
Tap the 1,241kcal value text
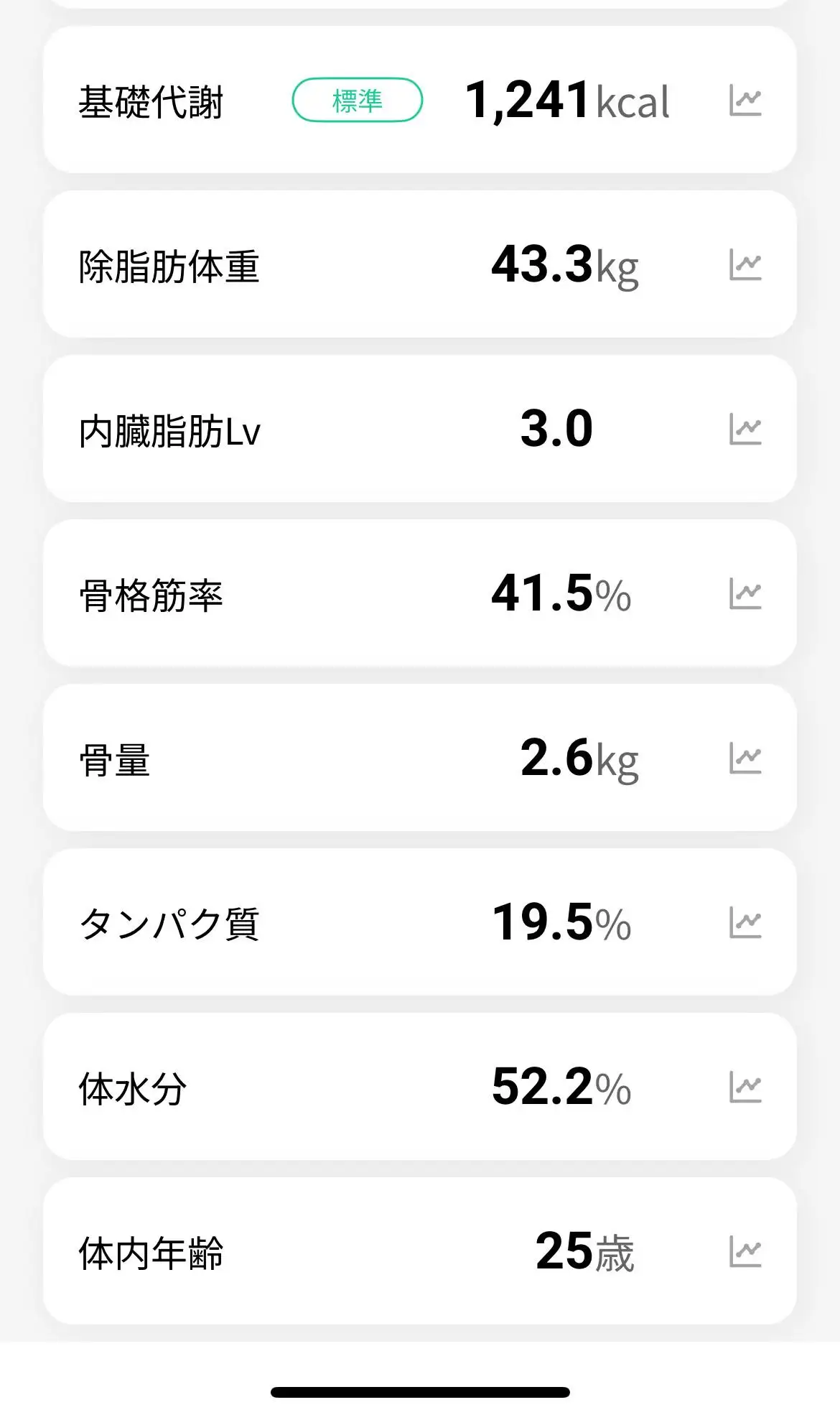point(567,102)
